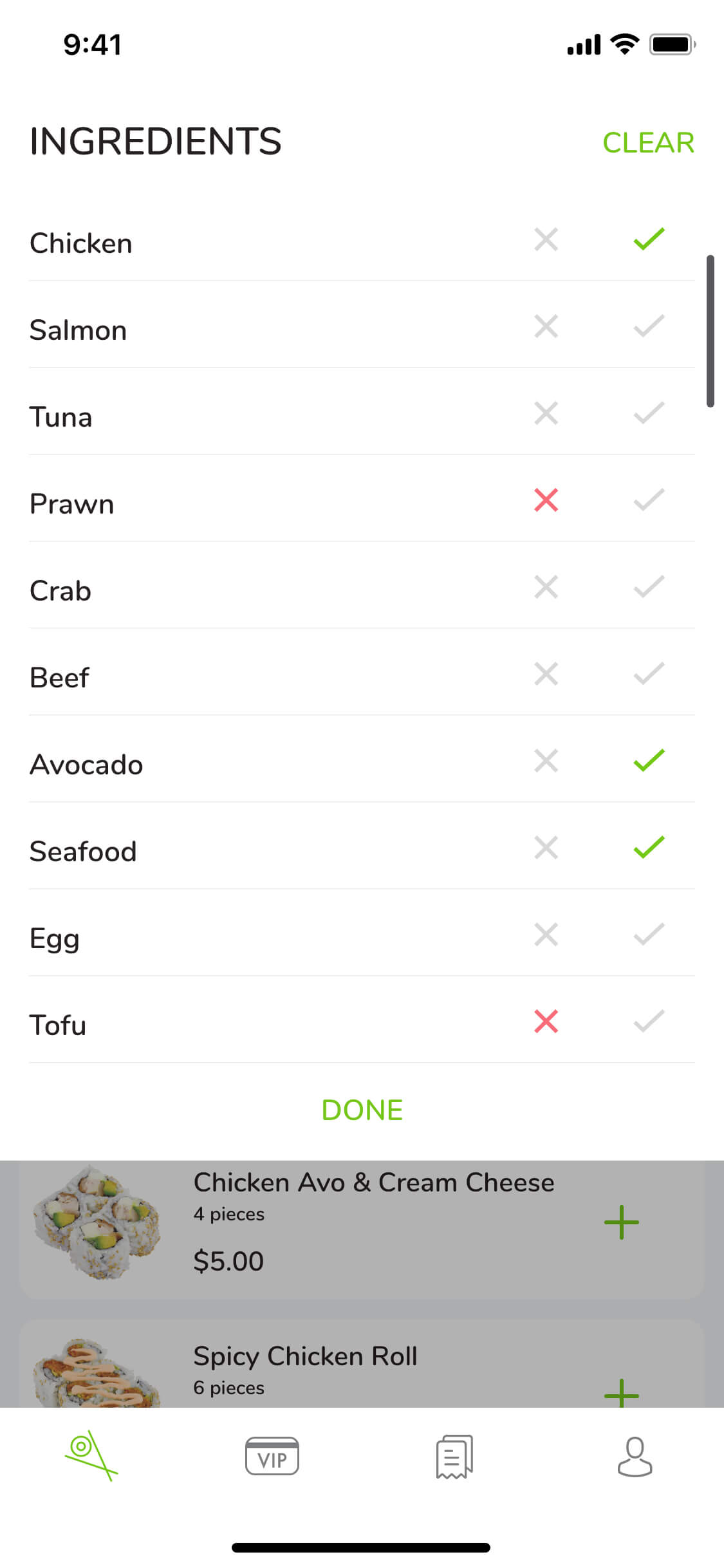This screenshot has height=1568, width=724.
Task: Exclude Tuna using its cross
Action: [546, 413]
